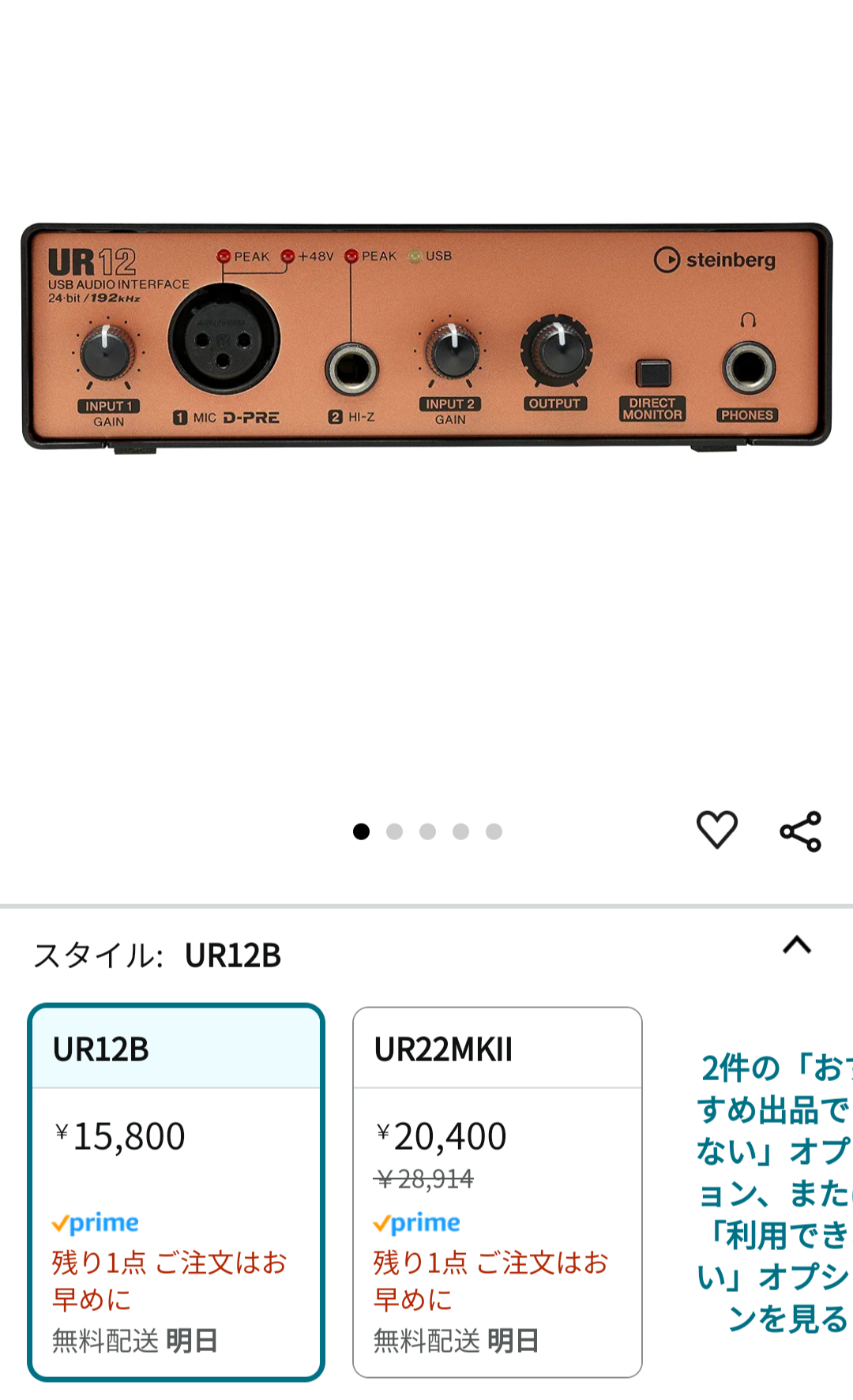The width and height of the screenshot is (853, 1400).
Task: Jump to the second image dot
Action: (x=395, y=831)
